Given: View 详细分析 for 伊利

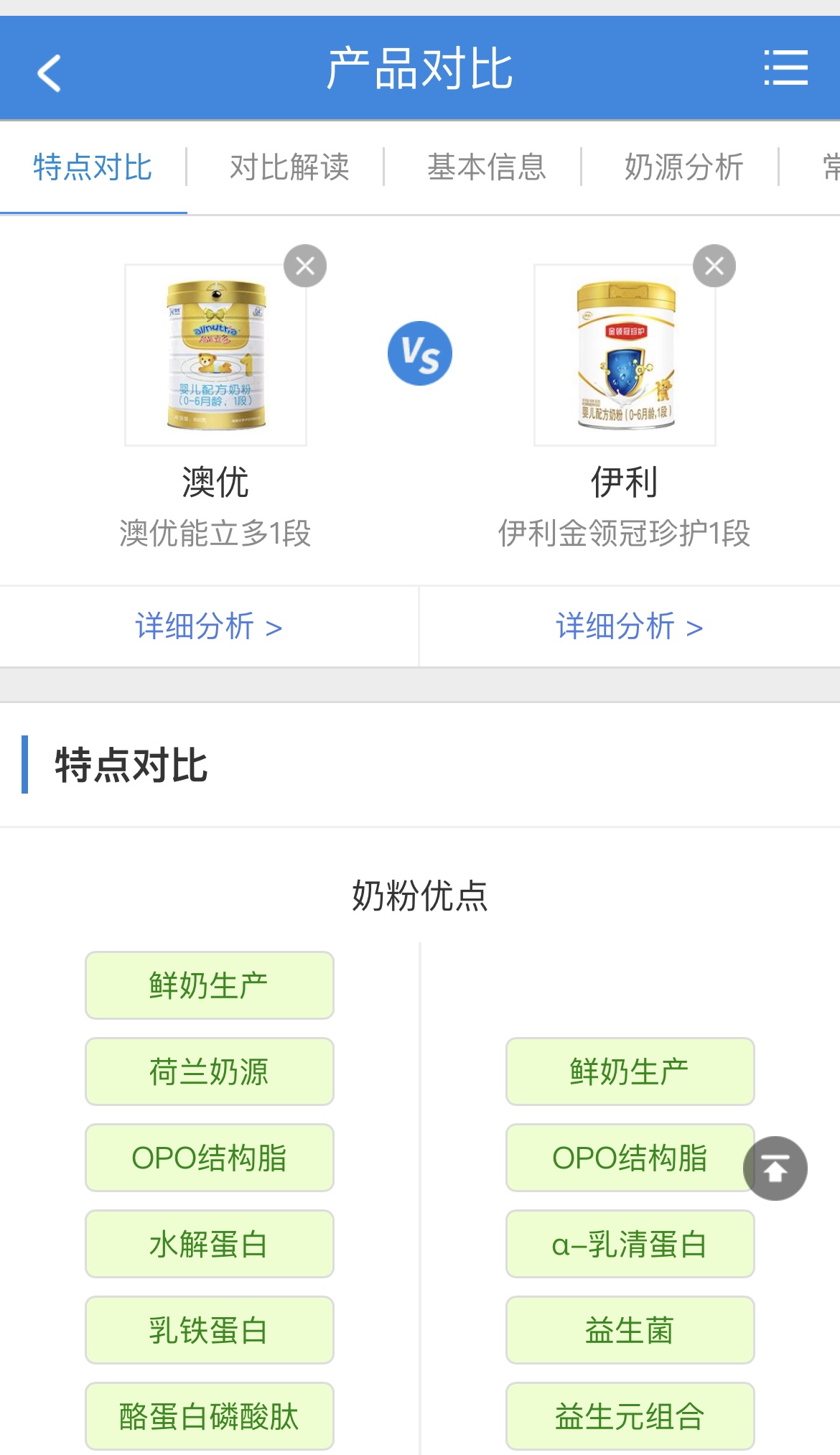Looking at the screenshot, I should [629, 627].
